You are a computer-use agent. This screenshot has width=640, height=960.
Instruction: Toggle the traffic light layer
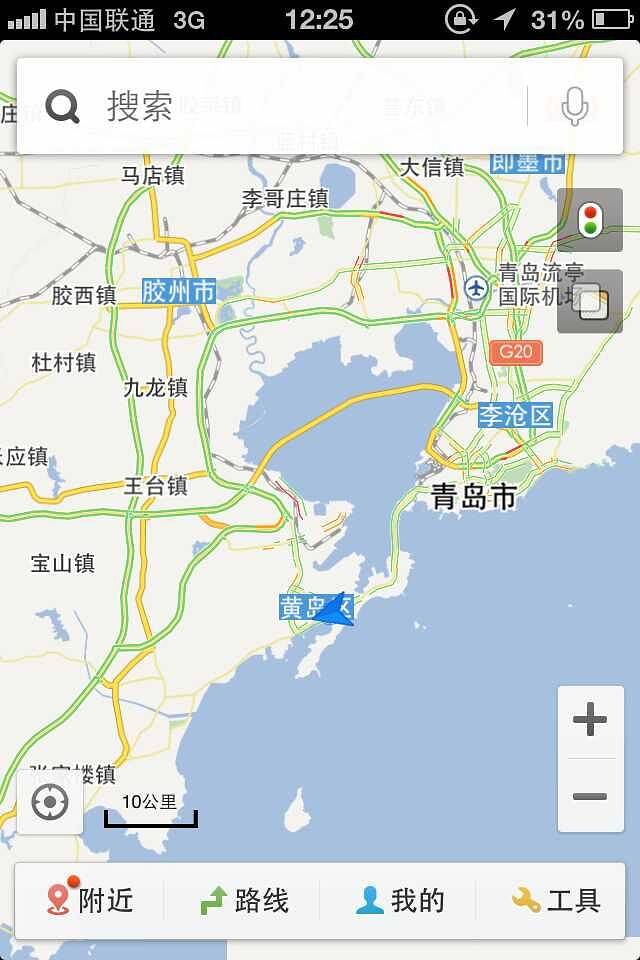click(589, 220)
